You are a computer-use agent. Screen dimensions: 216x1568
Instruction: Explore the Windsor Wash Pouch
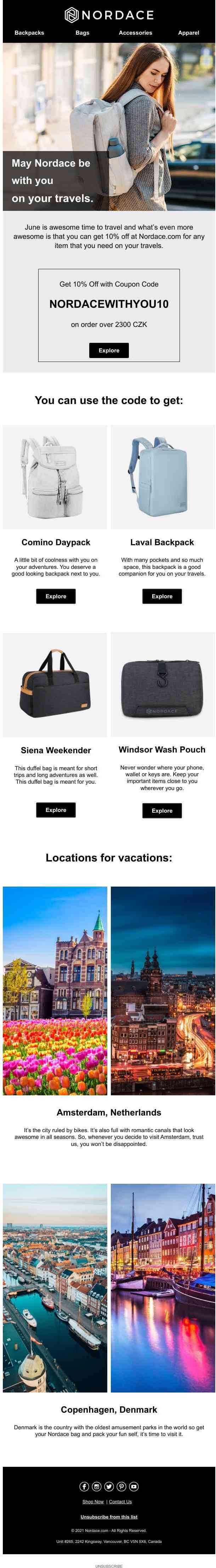(162, 811)
